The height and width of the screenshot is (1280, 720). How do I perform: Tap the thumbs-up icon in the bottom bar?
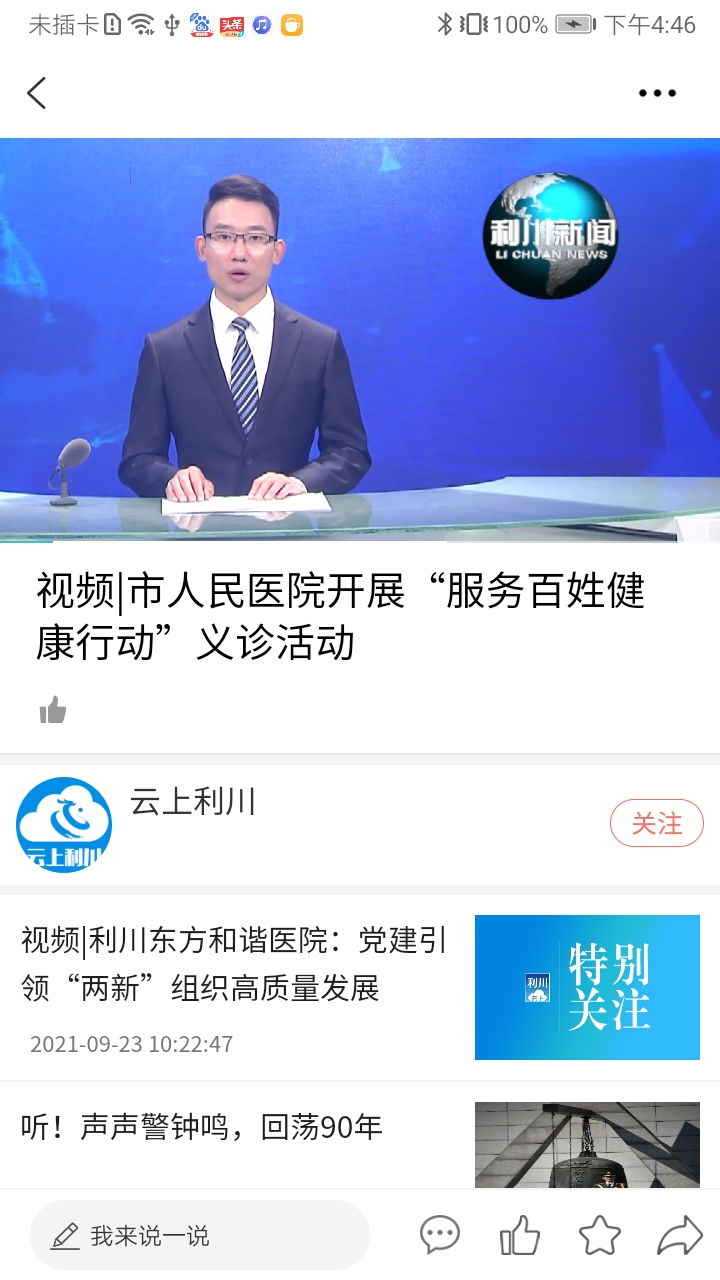(522, 1236)
